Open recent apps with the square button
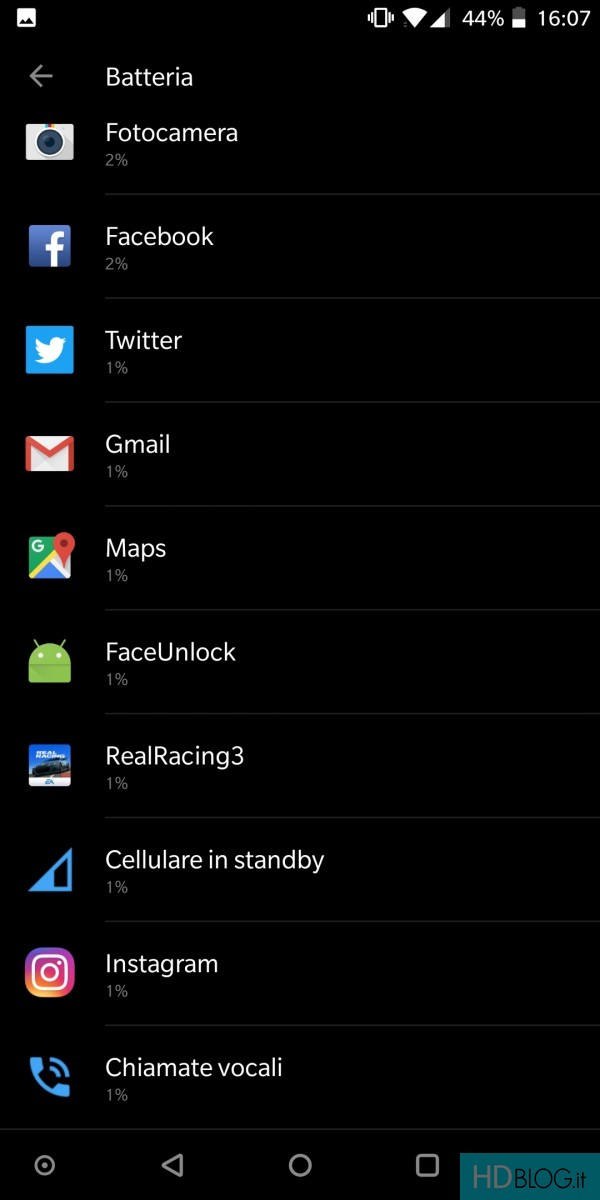600x1200 pixels. (x=427, y=1165)
